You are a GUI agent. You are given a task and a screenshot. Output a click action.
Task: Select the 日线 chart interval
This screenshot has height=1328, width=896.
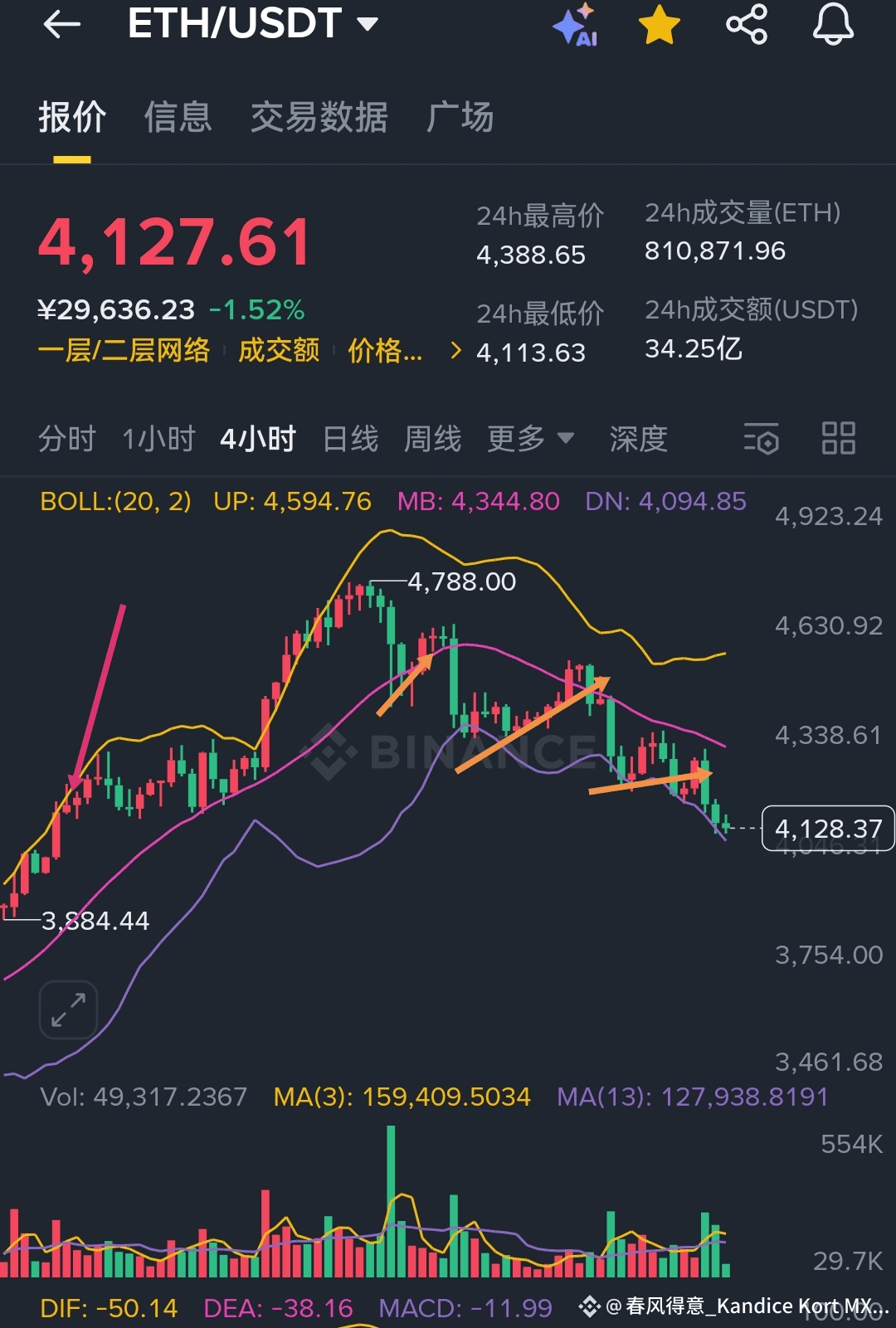coord(350,438)
